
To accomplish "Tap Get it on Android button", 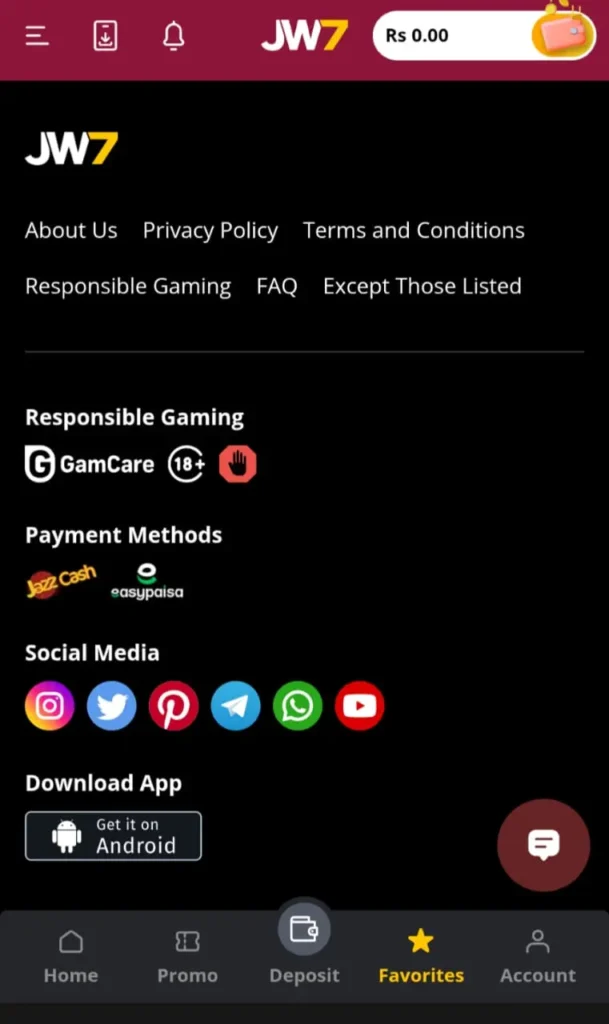I will pos(113,835).
